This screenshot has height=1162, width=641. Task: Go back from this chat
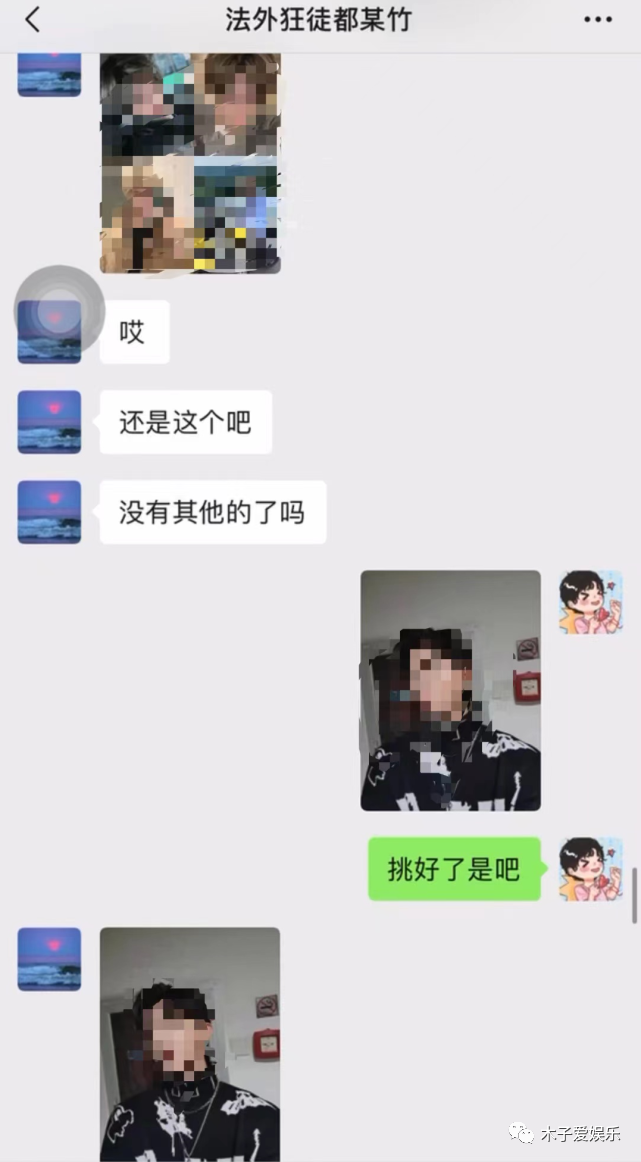(x=33, y=20)
